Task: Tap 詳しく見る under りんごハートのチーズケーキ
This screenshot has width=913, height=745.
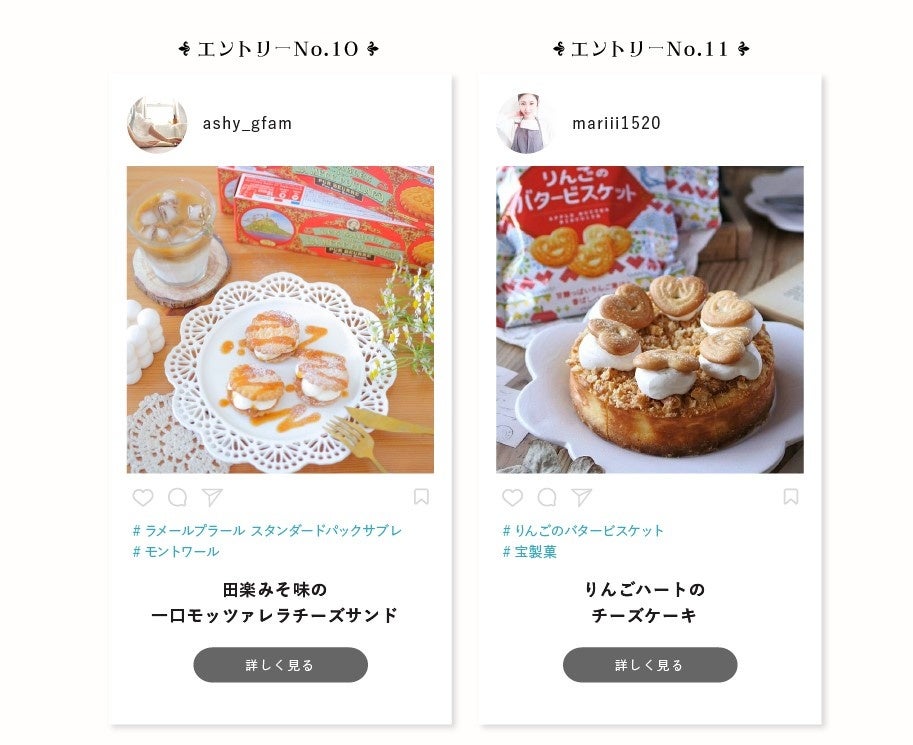Action: click(650, 665)
